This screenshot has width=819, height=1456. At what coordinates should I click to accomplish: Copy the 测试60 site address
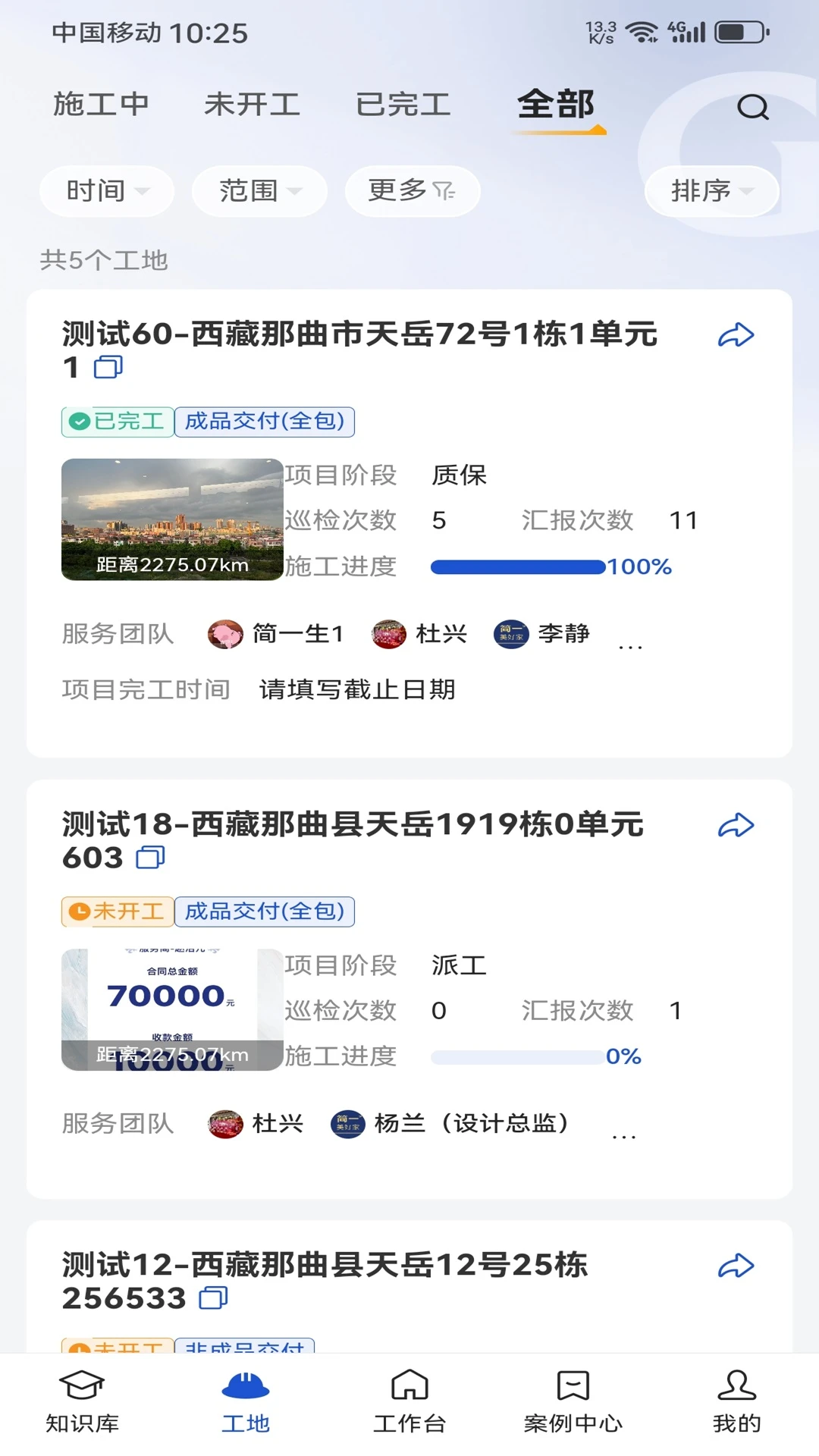click(x=108, y=368)
